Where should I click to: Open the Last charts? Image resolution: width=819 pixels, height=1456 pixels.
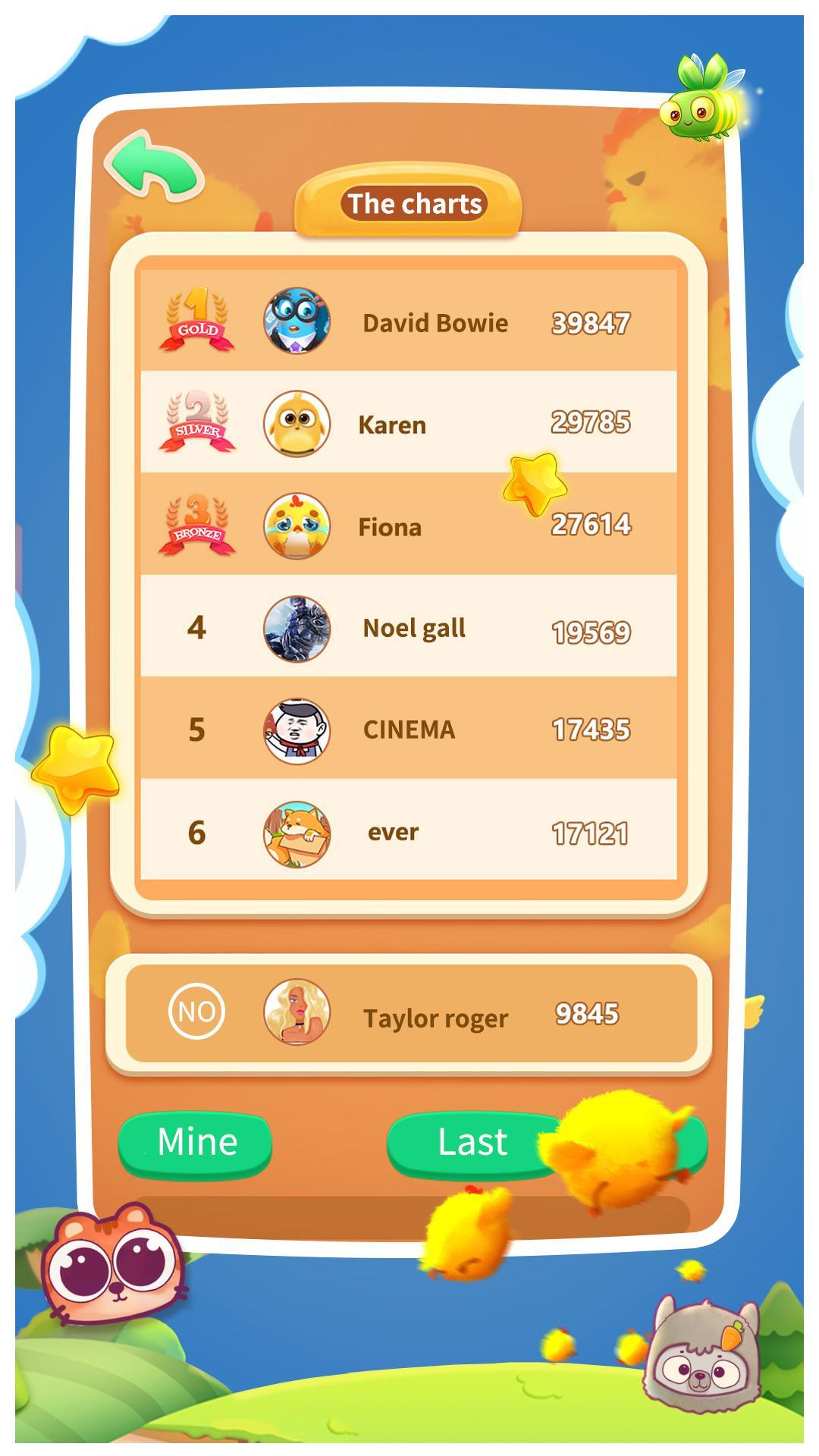[x=472, y=1143]
